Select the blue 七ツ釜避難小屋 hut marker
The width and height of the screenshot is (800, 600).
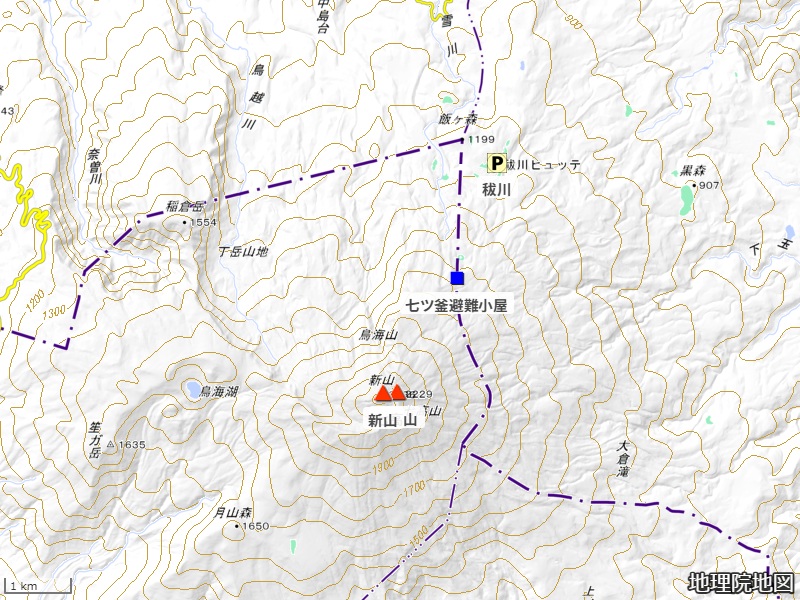457,278
